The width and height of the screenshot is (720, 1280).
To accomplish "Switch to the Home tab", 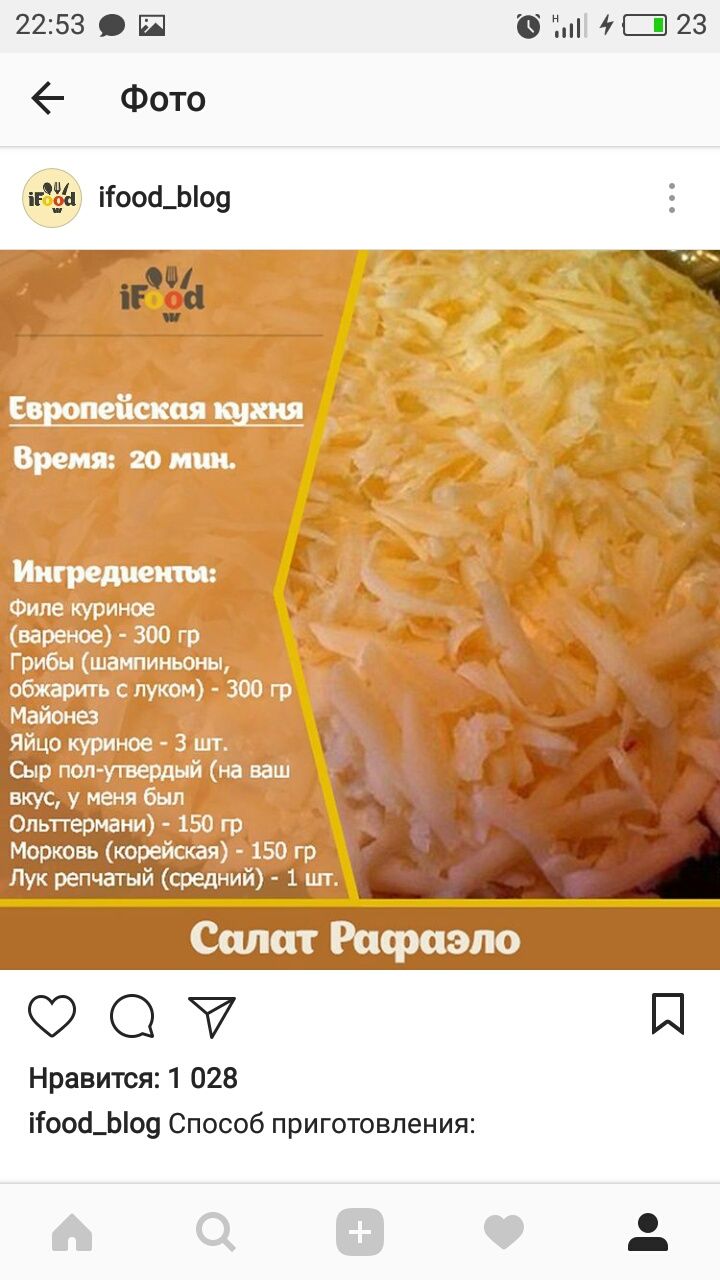I will (72, 1232).
